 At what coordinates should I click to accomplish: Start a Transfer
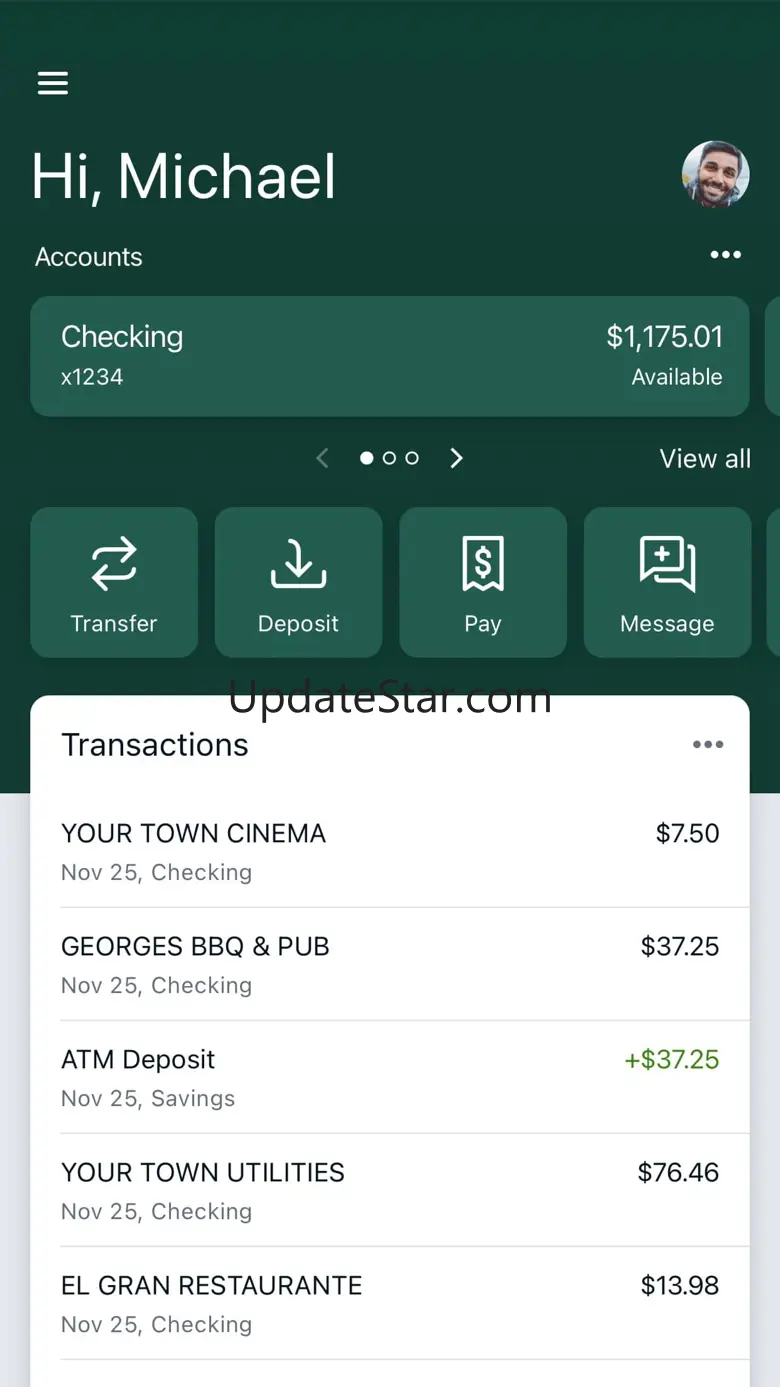click(114, 582)
